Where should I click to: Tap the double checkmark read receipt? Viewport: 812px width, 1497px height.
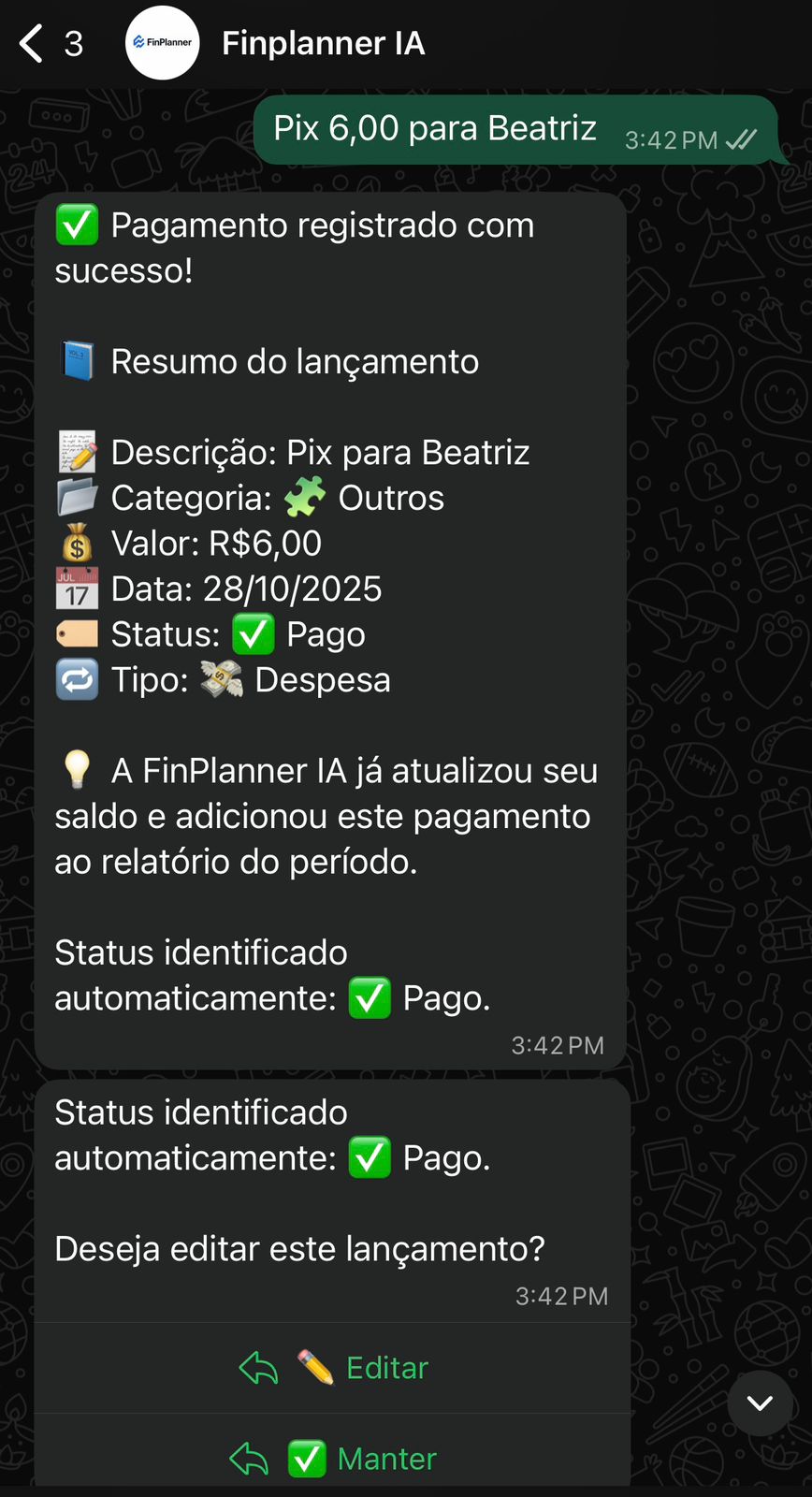(739, 138)
